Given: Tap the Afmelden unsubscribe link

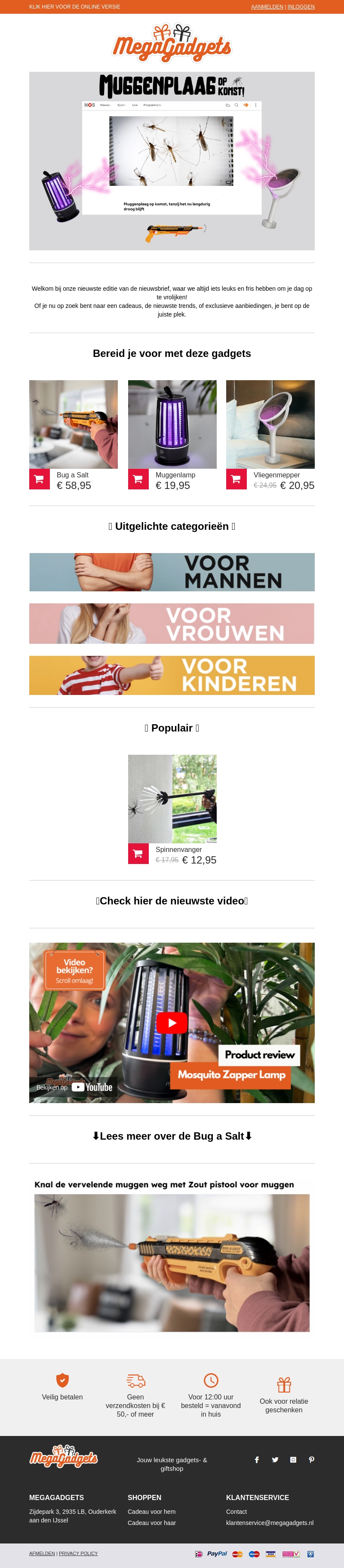Looking at the screenshot, I should point(42,1553).
